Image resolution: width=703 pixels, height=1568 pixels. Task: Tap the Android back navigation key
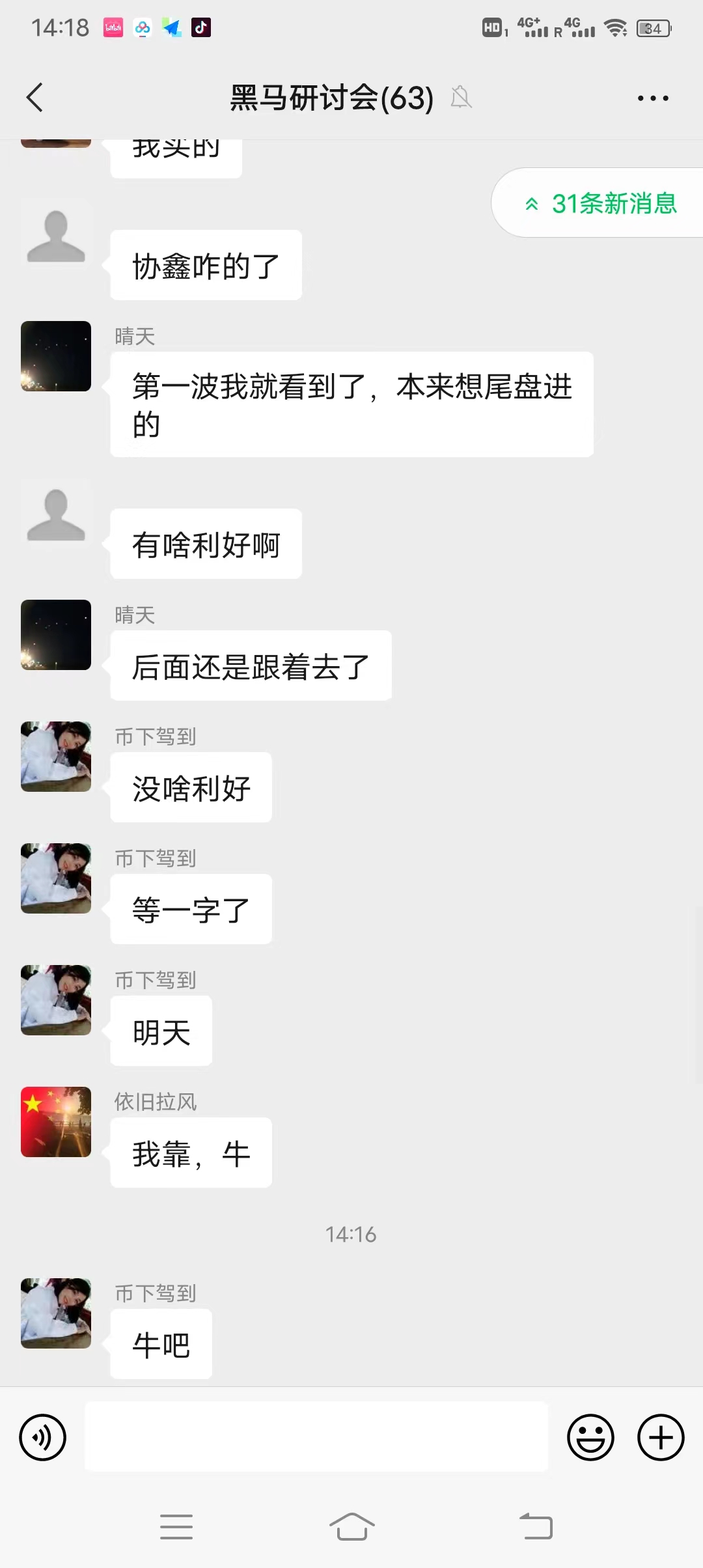pyautogui.click(x=535, y=1526)
